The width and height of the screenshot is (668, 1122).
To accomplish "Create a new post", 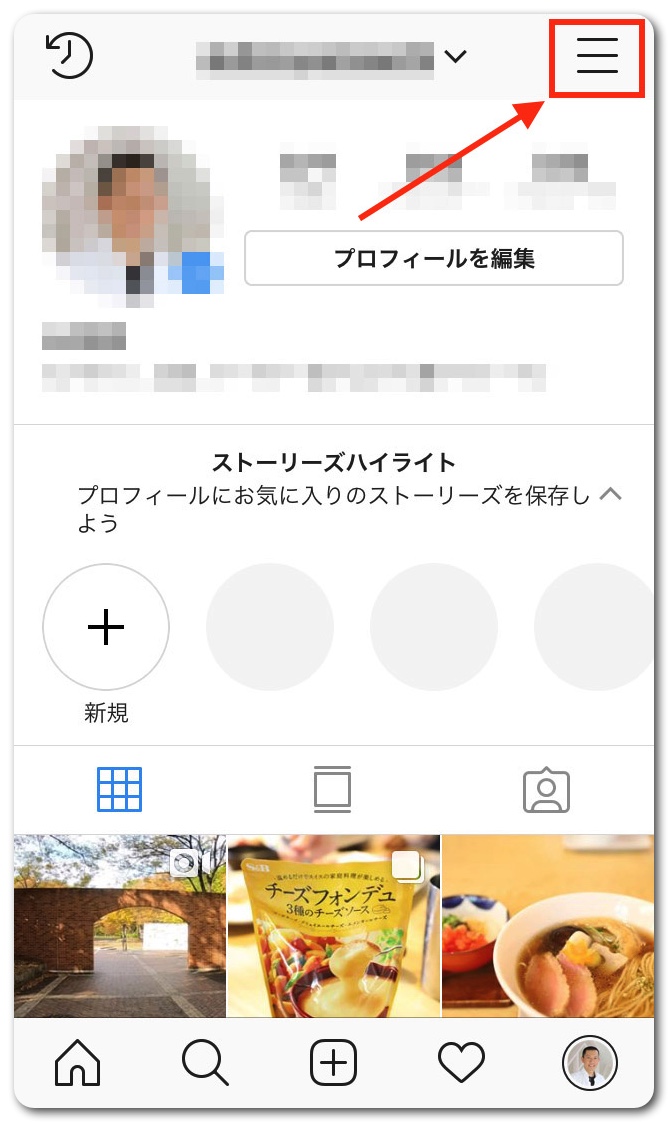I will point(333,1063).
